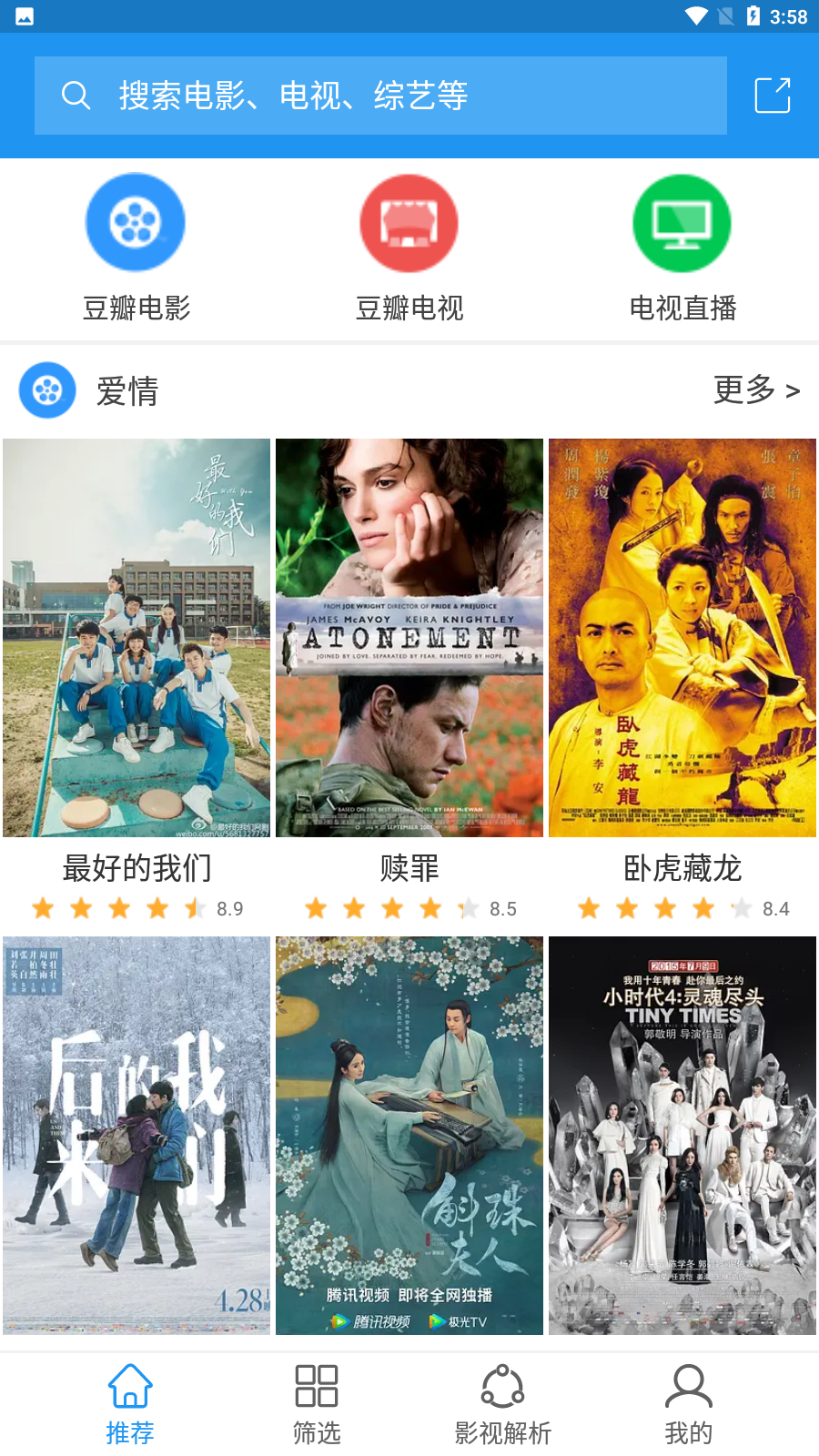Open the 斛珠夫人 poster
Image resolution: width=819 pixels, height=1456 pixels.
click(x=409, y=1136)
